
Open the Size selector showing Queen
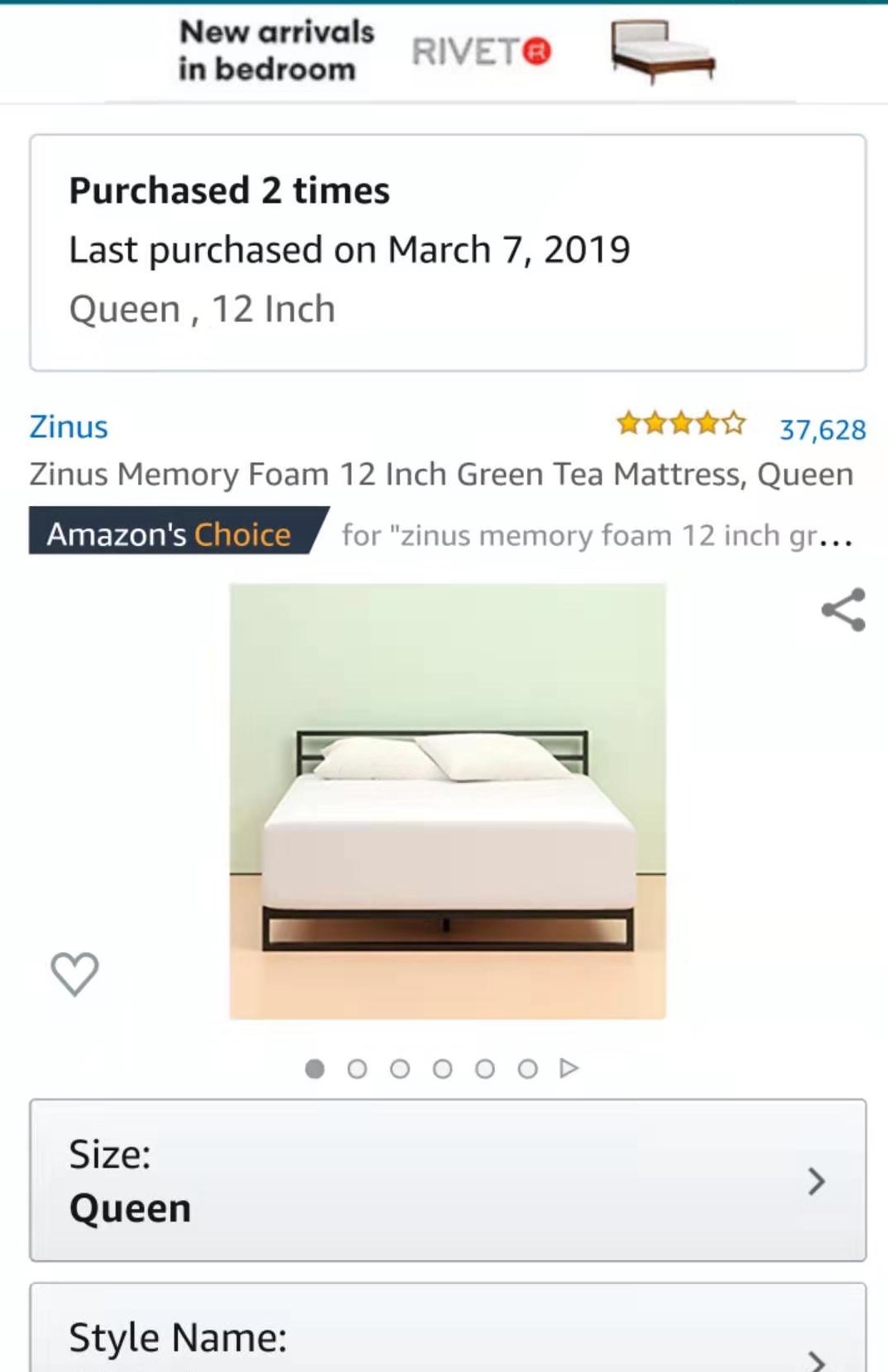point(447,1180)
